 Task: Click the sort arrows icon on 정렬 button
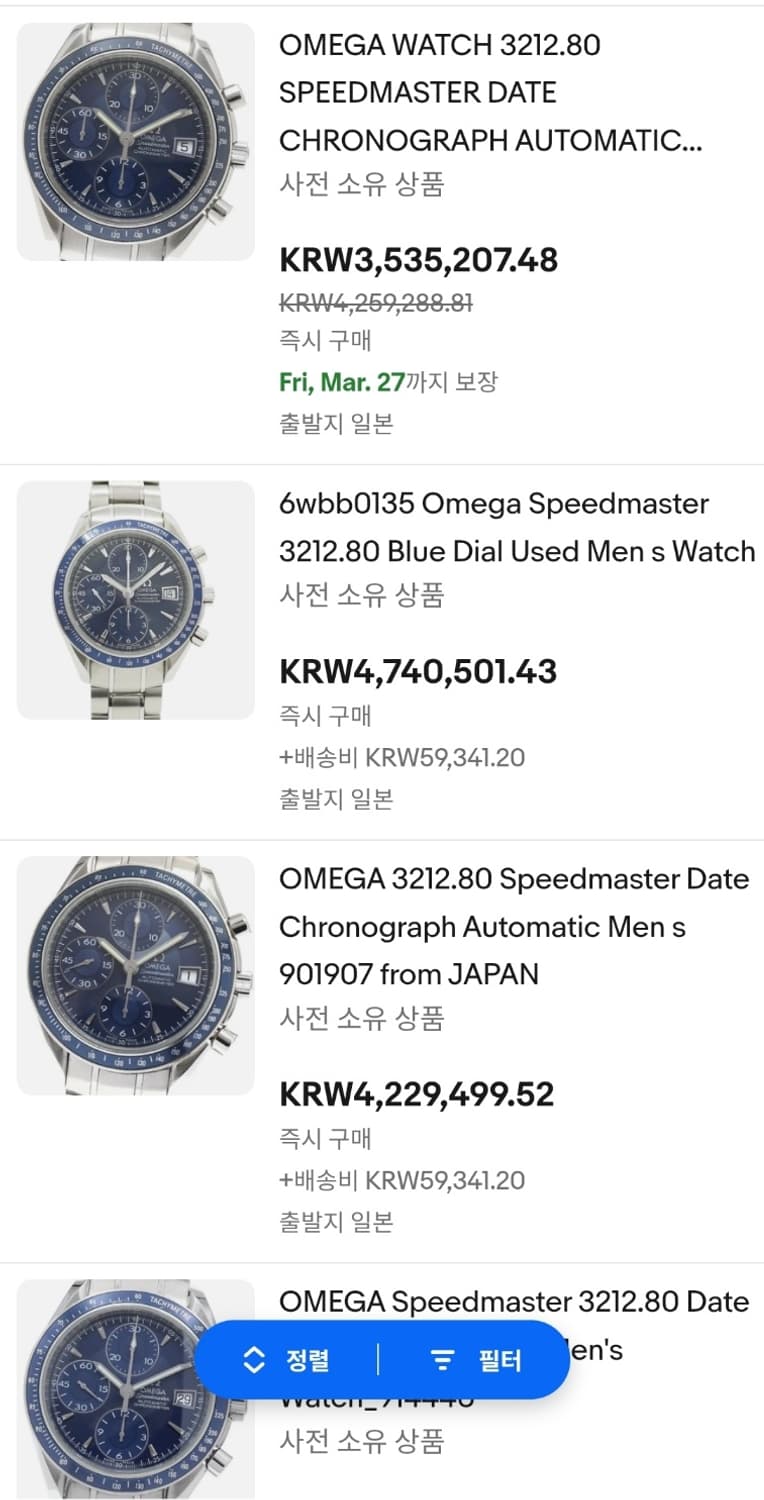pyautogui.click(x=258, y=1359)
